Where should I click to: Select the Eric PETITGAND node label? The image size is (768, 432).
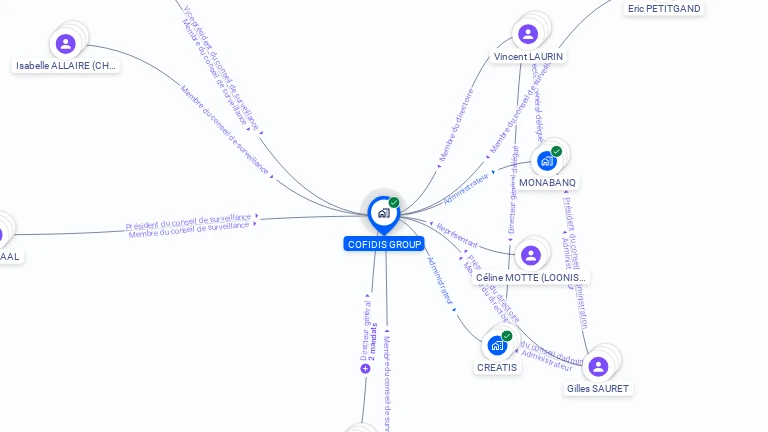tap(664, 8)
